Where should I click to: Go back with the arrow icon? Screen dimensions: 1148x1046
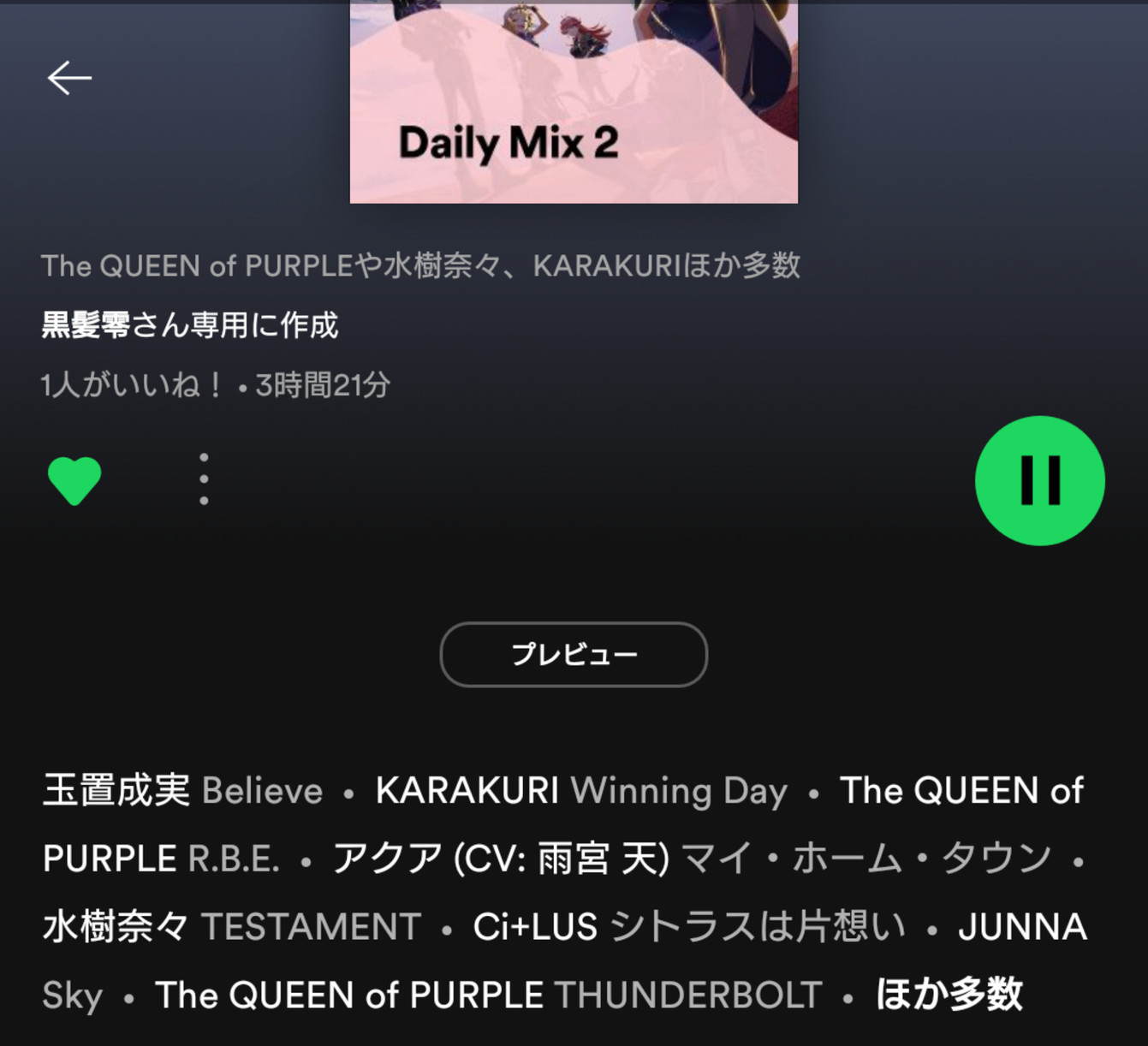(x=69, y=78)
